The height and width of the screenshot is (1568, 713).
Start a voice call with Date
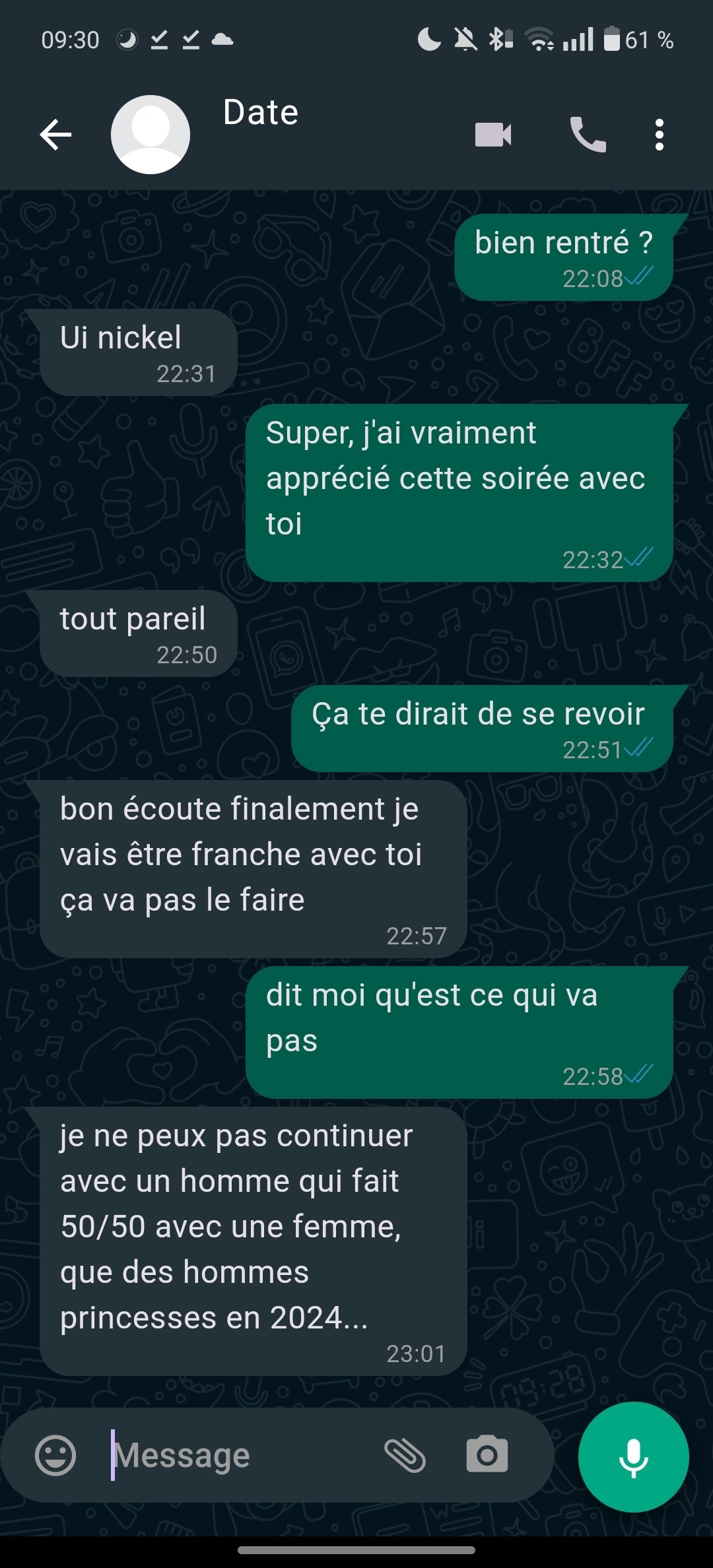pos(588,135)
